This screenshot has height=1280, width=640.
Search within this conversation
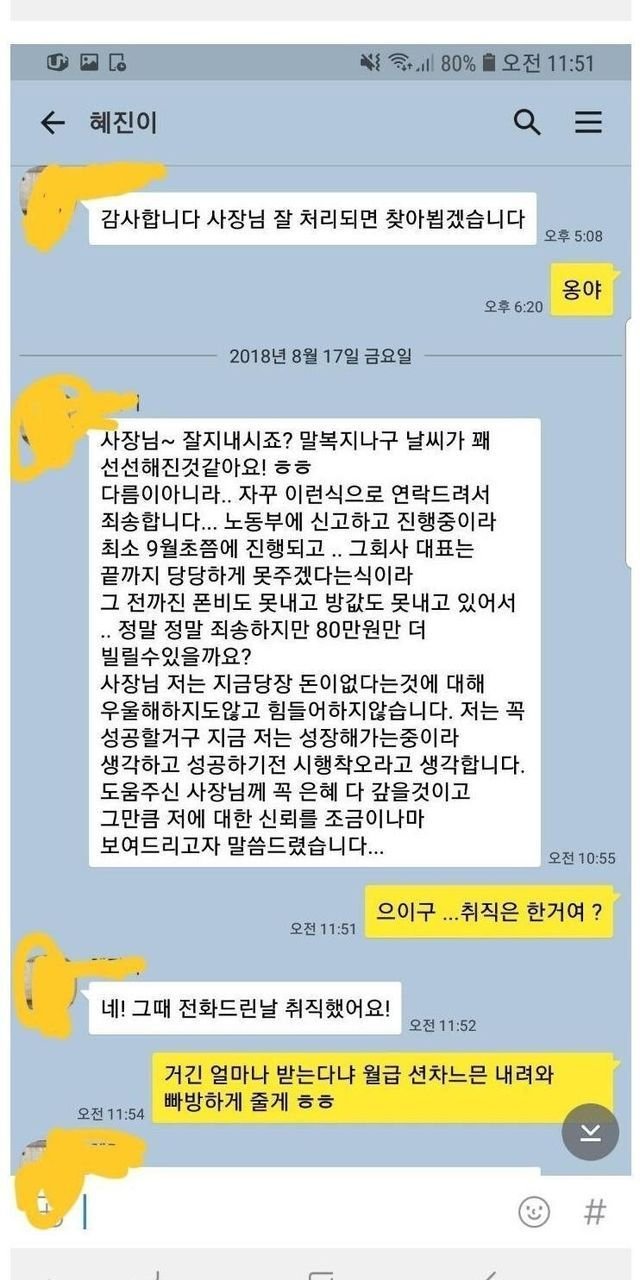(x=527, y=123)
